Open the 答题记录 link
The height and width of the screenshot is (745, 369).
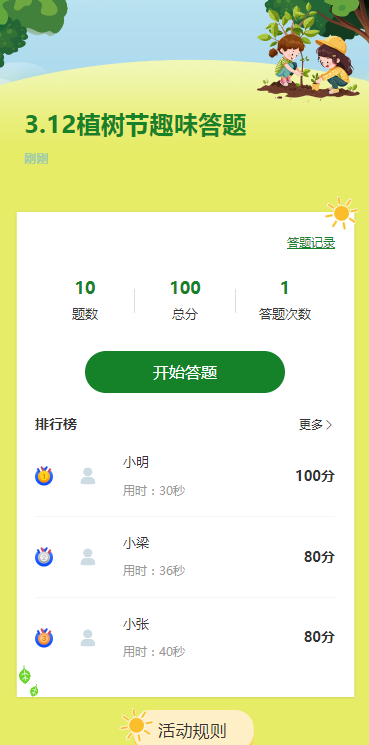[311, 243]
